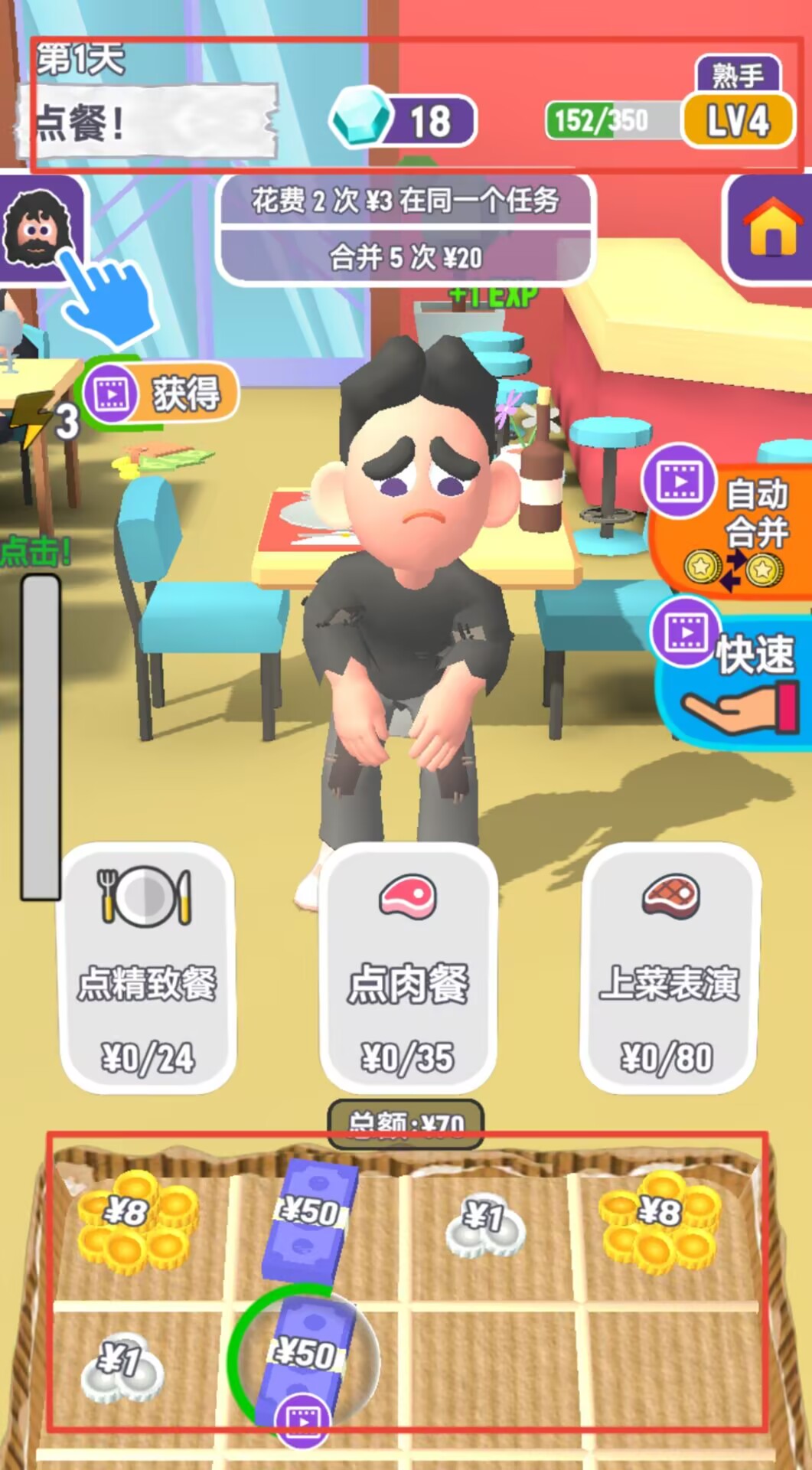Open the bearded character avatar
The image size is (812, 1470).
coord(37,228)
